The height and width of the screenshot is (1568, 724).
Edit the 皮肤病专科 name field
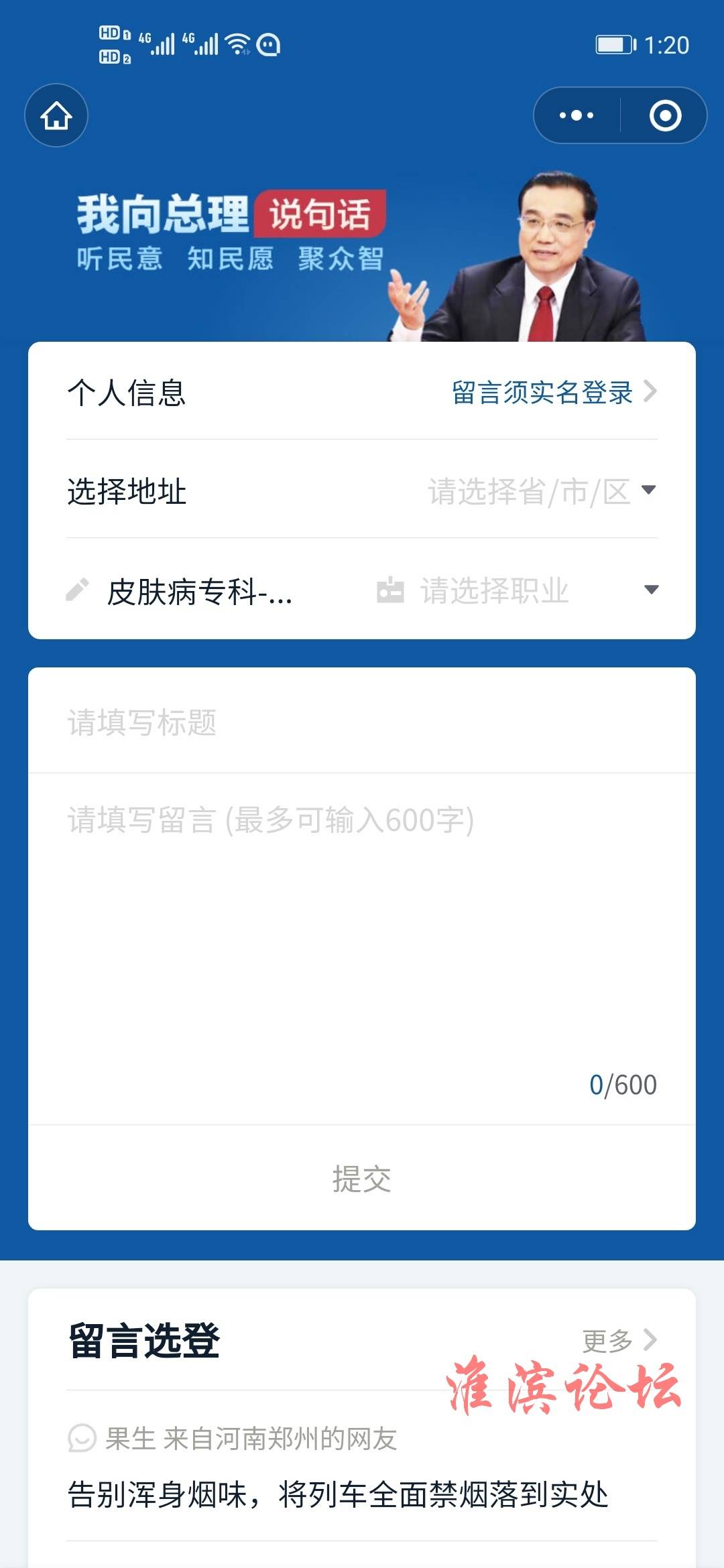click(200, 592)
